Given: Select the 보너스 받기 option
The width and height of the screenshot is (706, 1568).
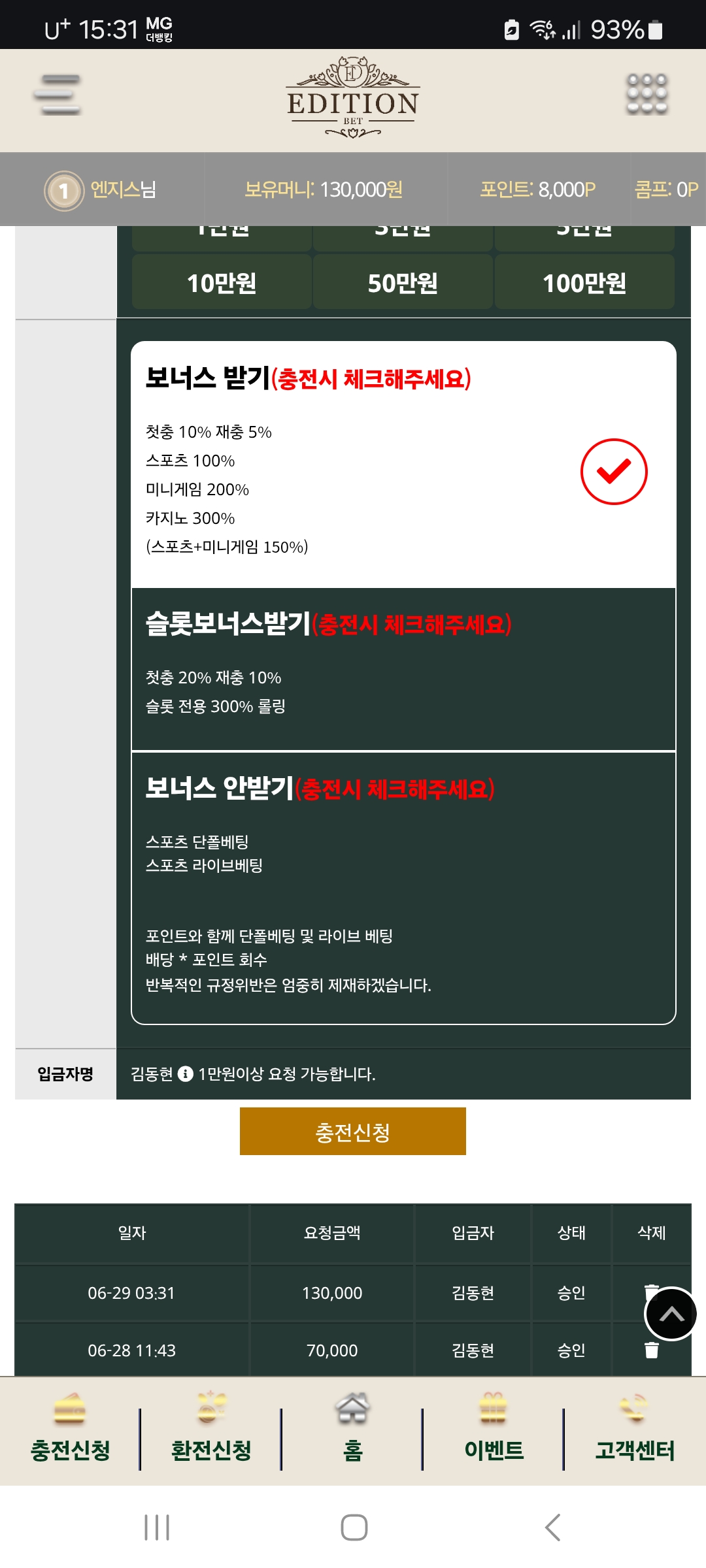Looking at the screenshot, I should [x=403, y=464].
